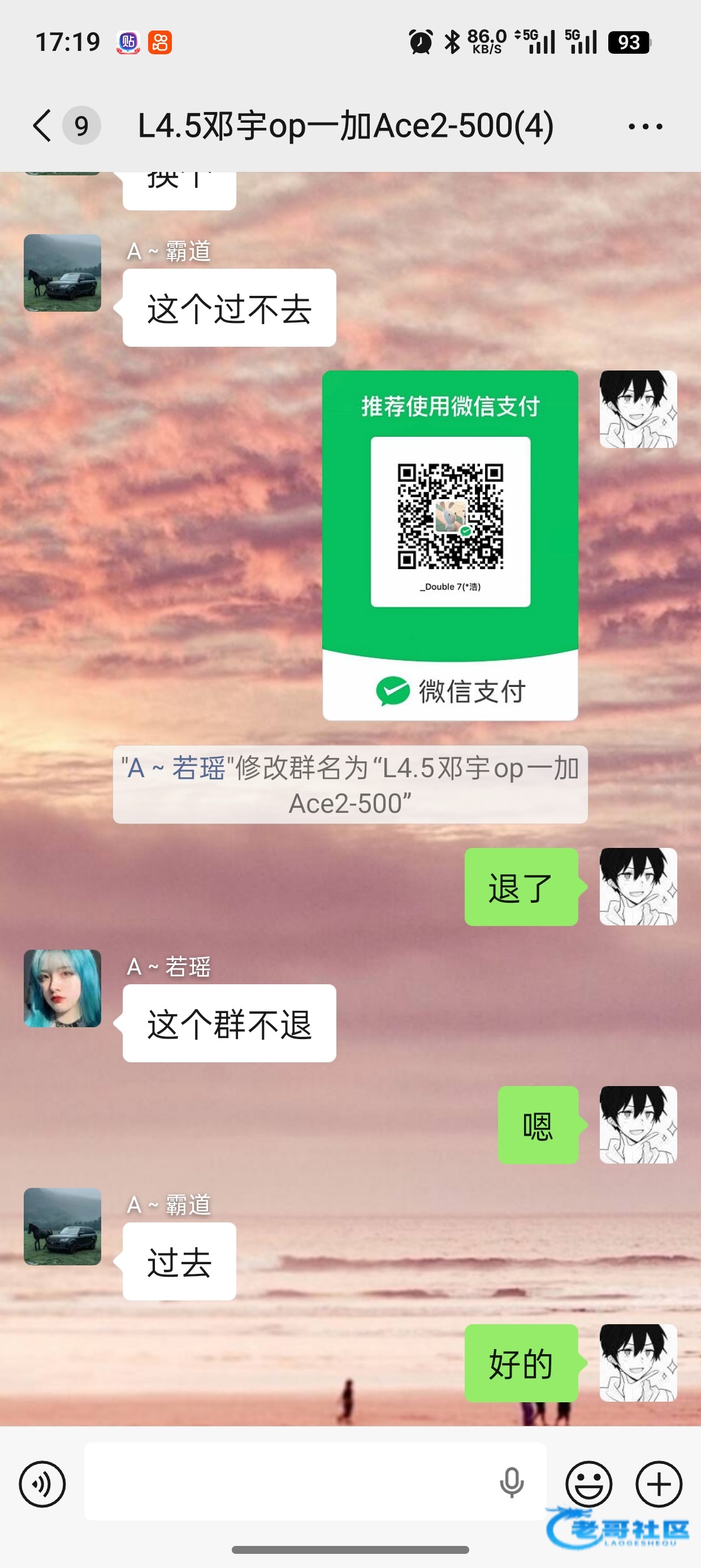Open the plus attachments menu
This screenshot has width=701, height=1568.
(659, 1483)
